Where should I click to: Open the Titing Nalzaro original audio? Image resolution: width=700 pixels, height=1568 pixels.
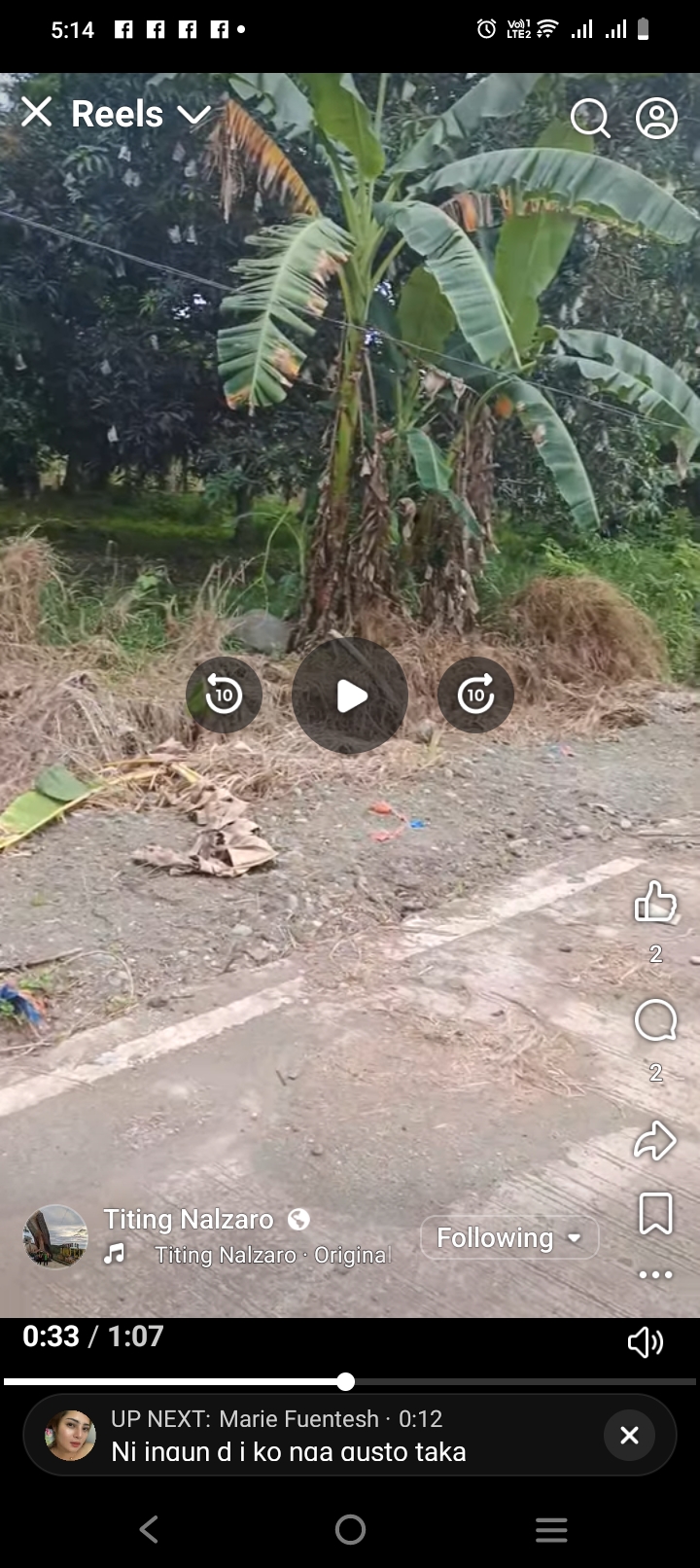click(x=272, y=1255)
